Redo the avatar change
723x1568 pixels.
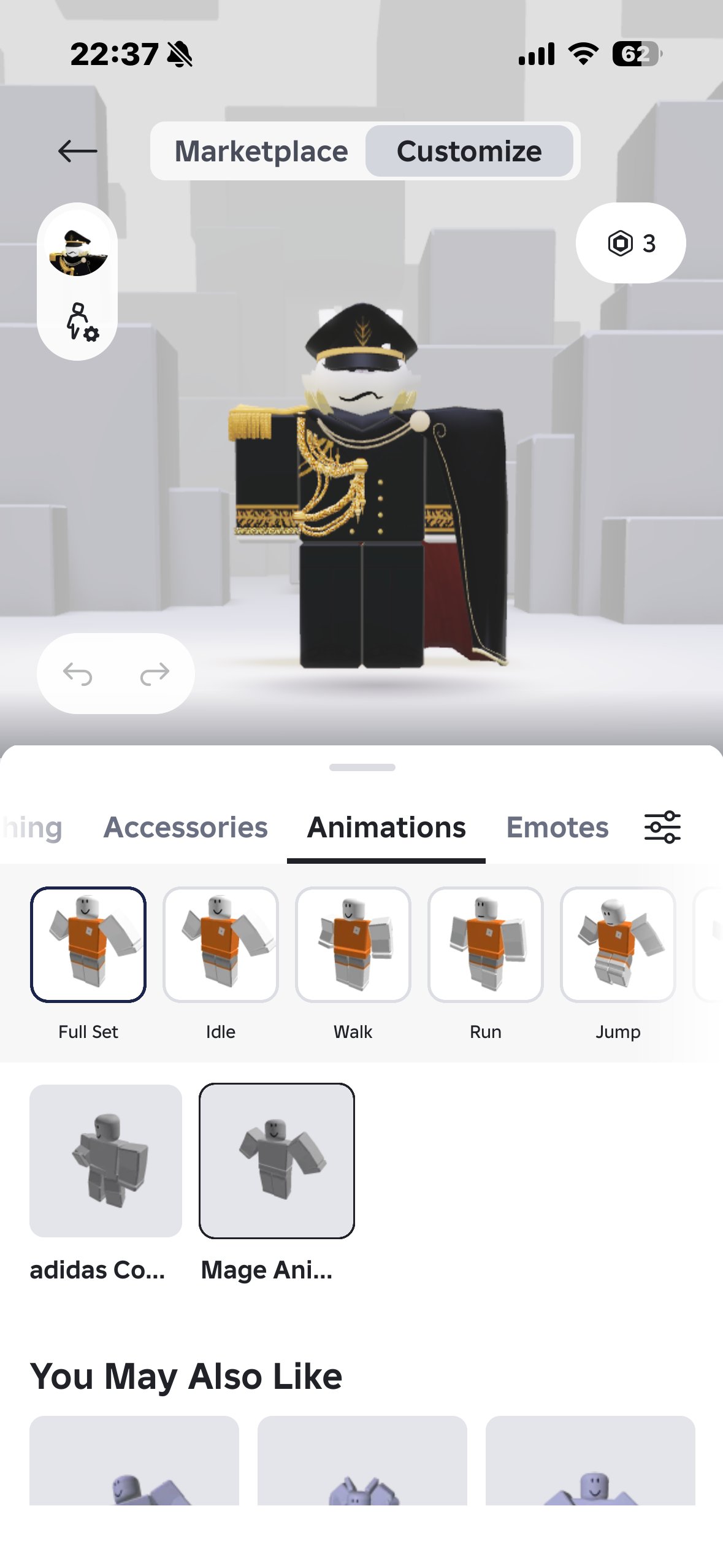[155, 674]
